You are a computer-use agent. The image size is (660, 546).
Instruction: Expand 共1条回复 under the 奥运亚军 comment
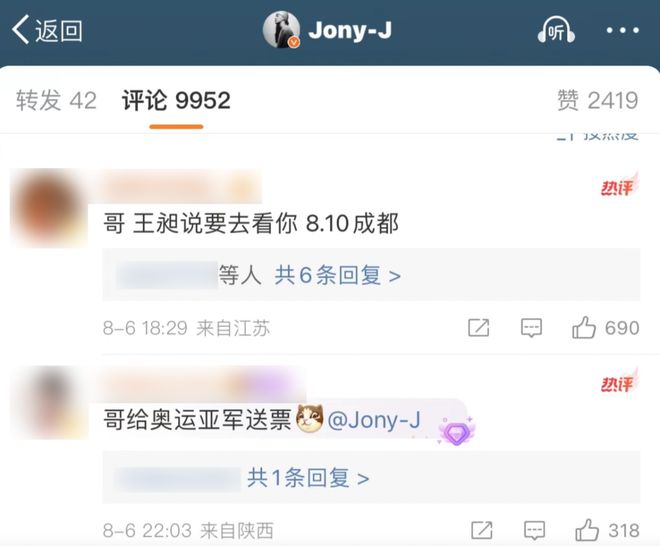pos(308,479)
